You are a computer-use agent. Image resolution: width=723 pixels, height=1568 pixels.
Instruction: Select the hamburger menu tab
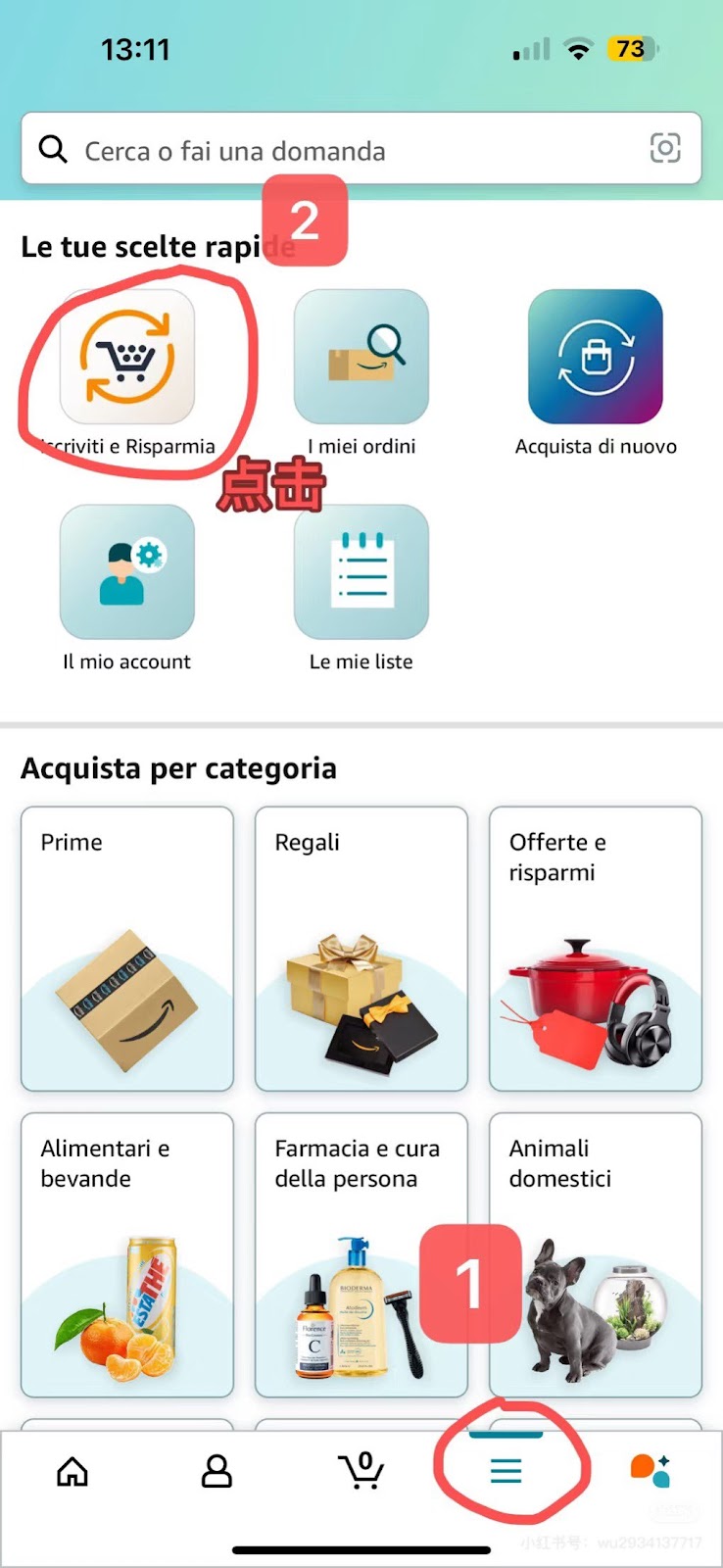click(506, 1471)
